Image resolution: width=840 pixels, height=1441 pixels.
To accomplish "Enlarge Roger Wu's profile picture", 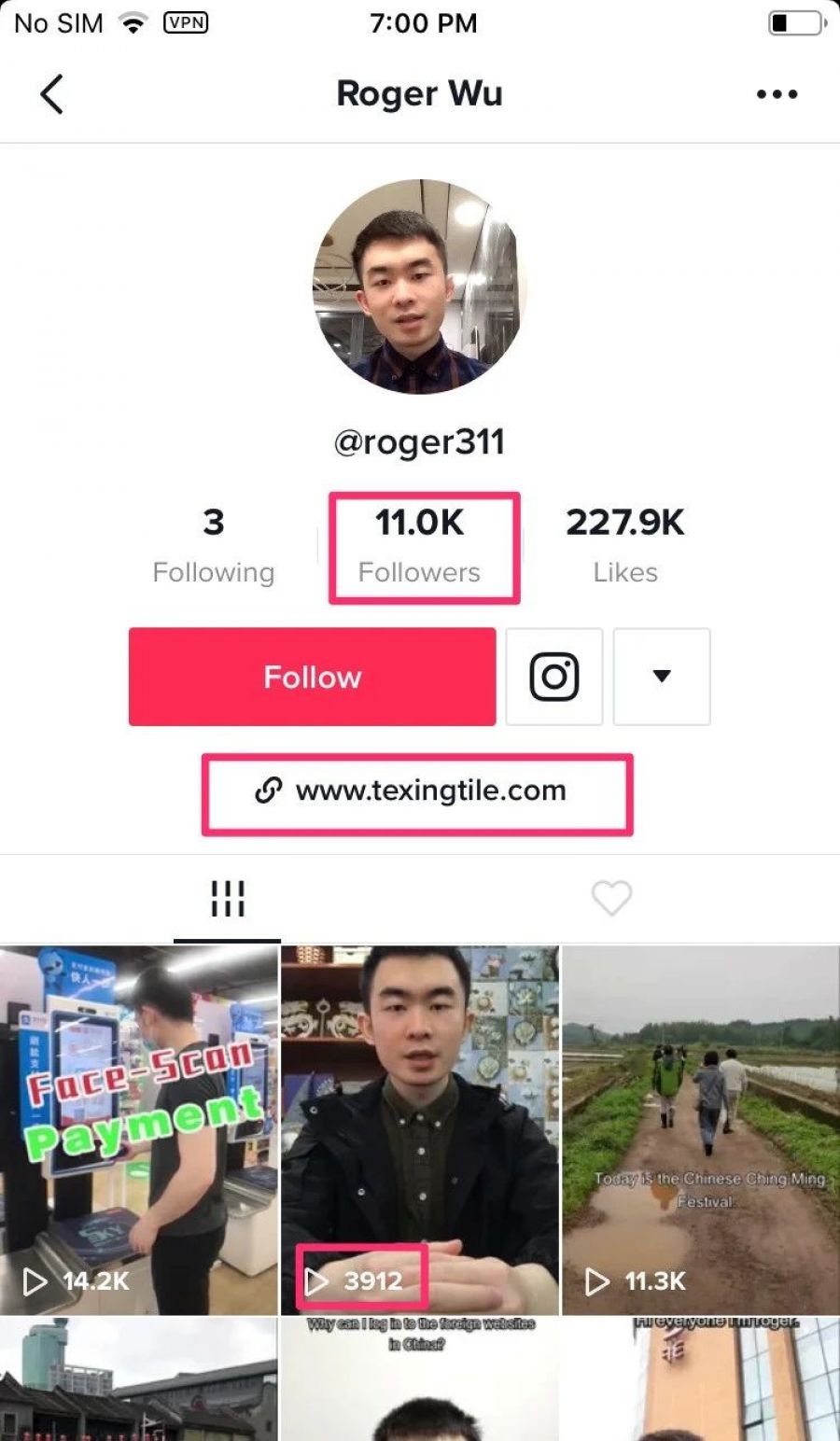I will [419, 287].
